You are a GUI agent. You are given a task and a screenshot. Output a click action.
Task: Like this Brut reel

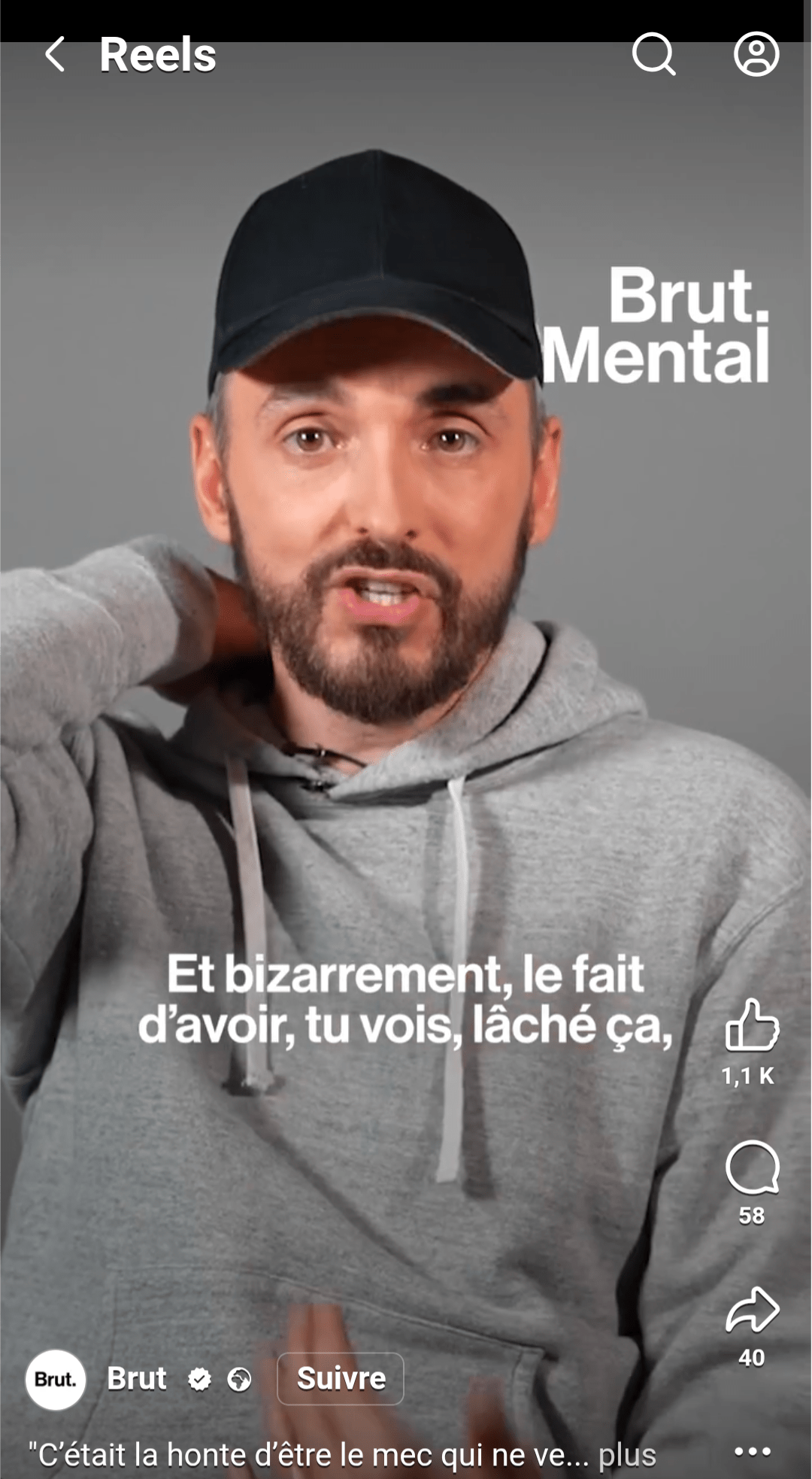tap(751, 1025)
